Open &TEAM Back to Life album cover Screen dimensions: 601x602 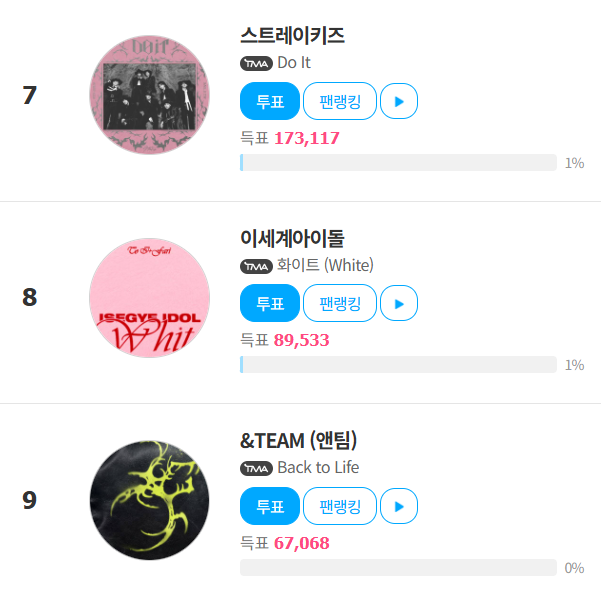150,500
